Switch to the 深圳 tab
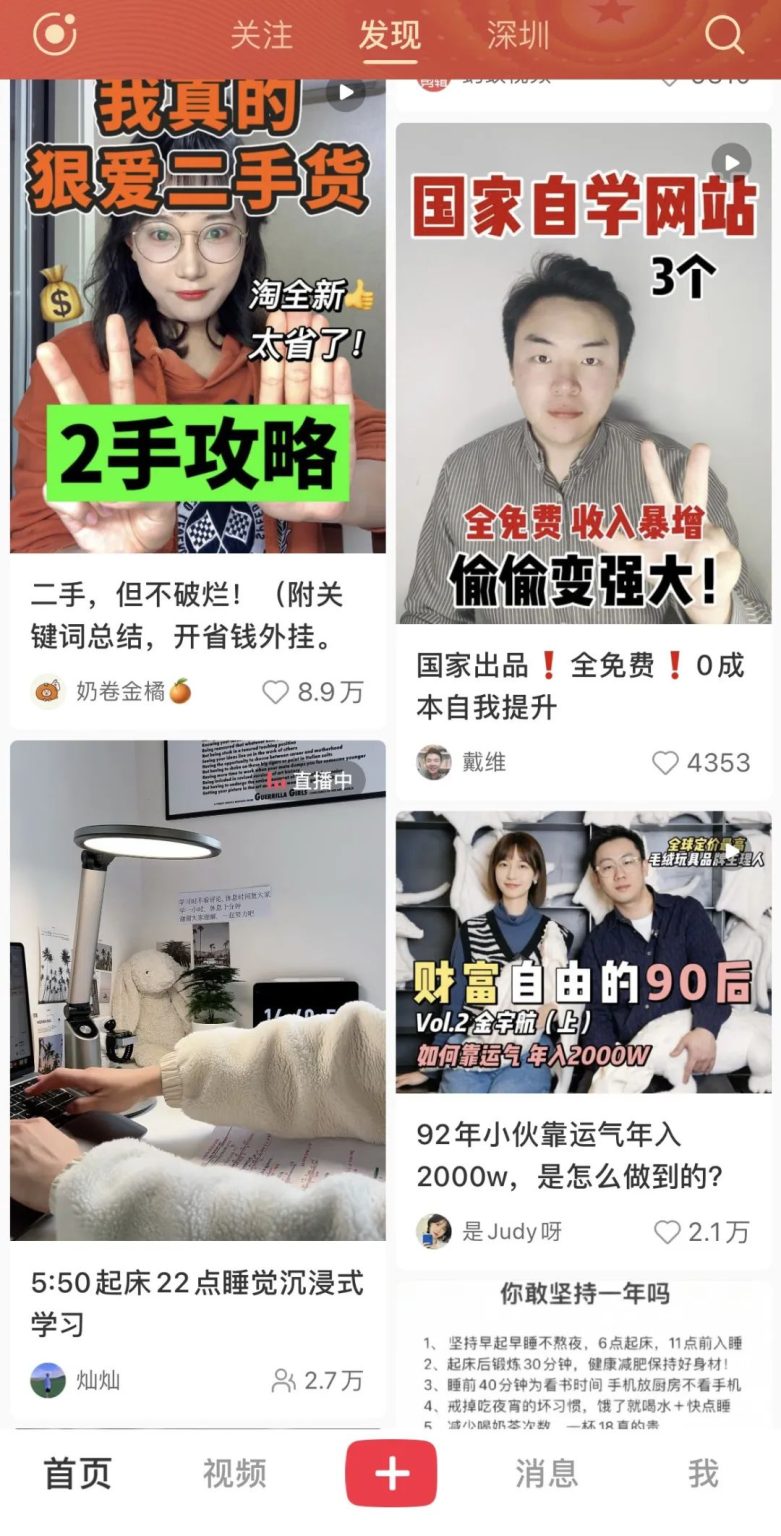 518,36
